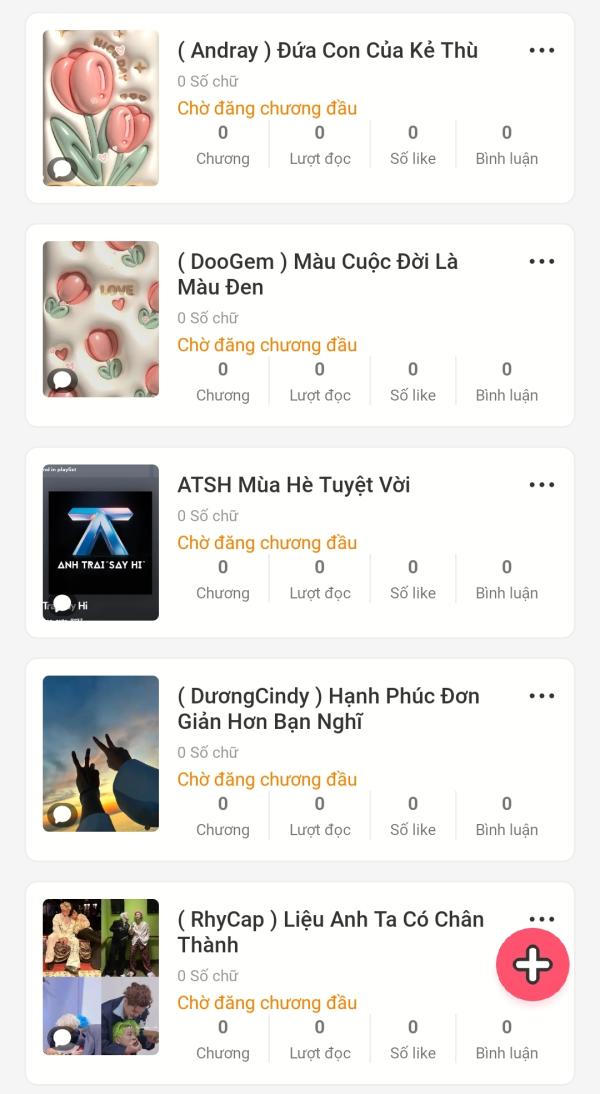This screenshot has width=600, height=1094.
Task: Open more options for Hạnh Phúc Đơn Giản Hơn Bạn Nghĩ
Action: (541, 696)
